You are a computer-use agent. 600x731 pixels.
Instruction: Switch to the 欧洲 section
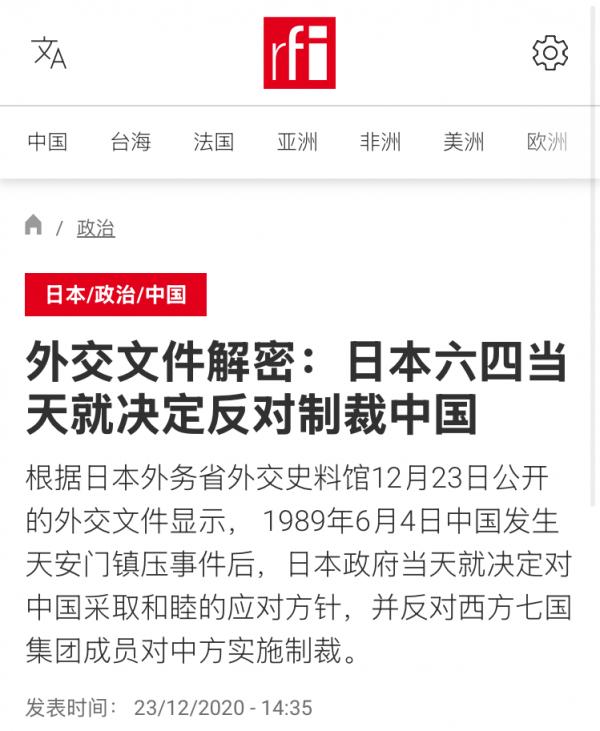pos(547,142)
